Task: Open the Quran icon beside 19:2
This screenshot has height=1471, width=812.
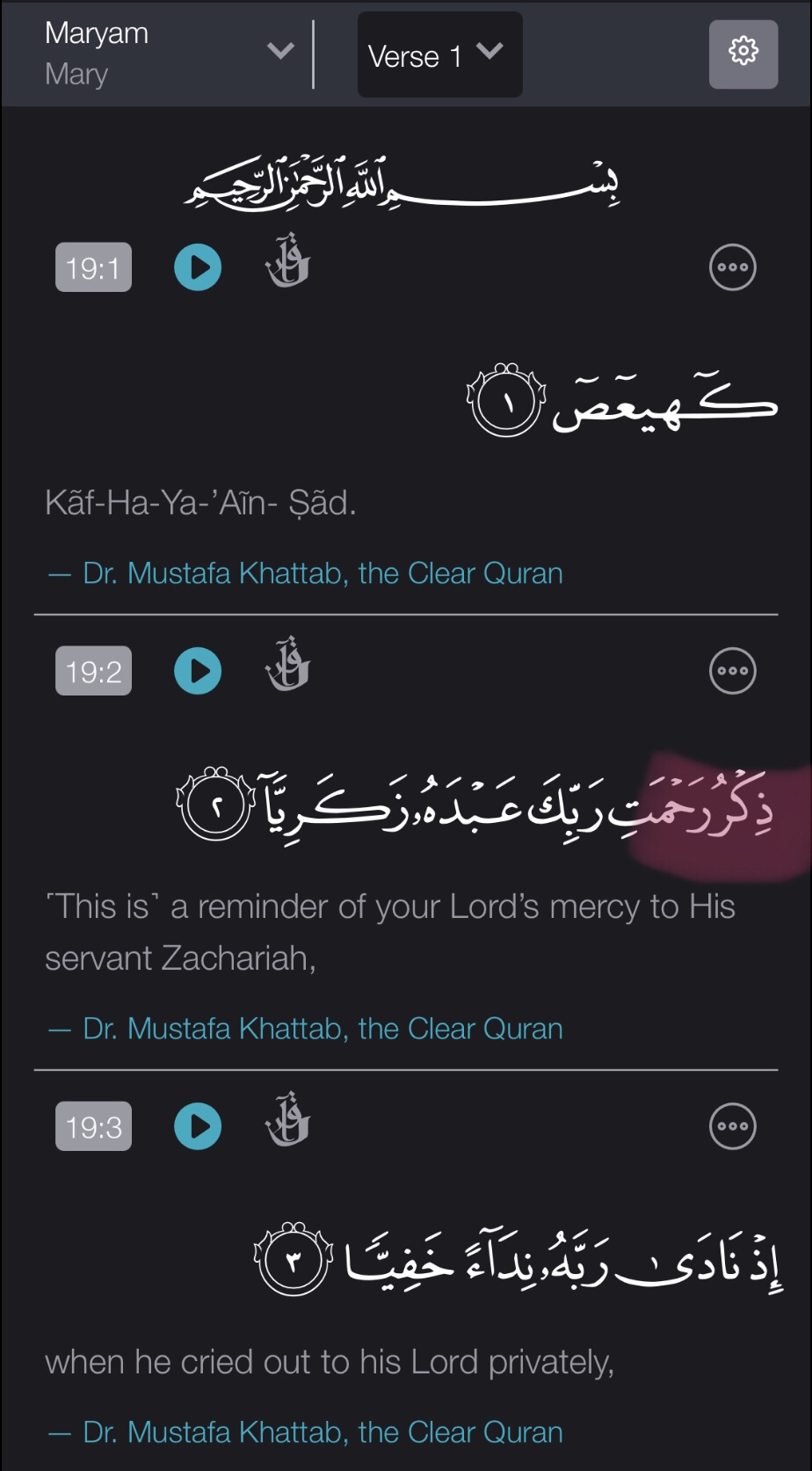Action: (288, 665)
